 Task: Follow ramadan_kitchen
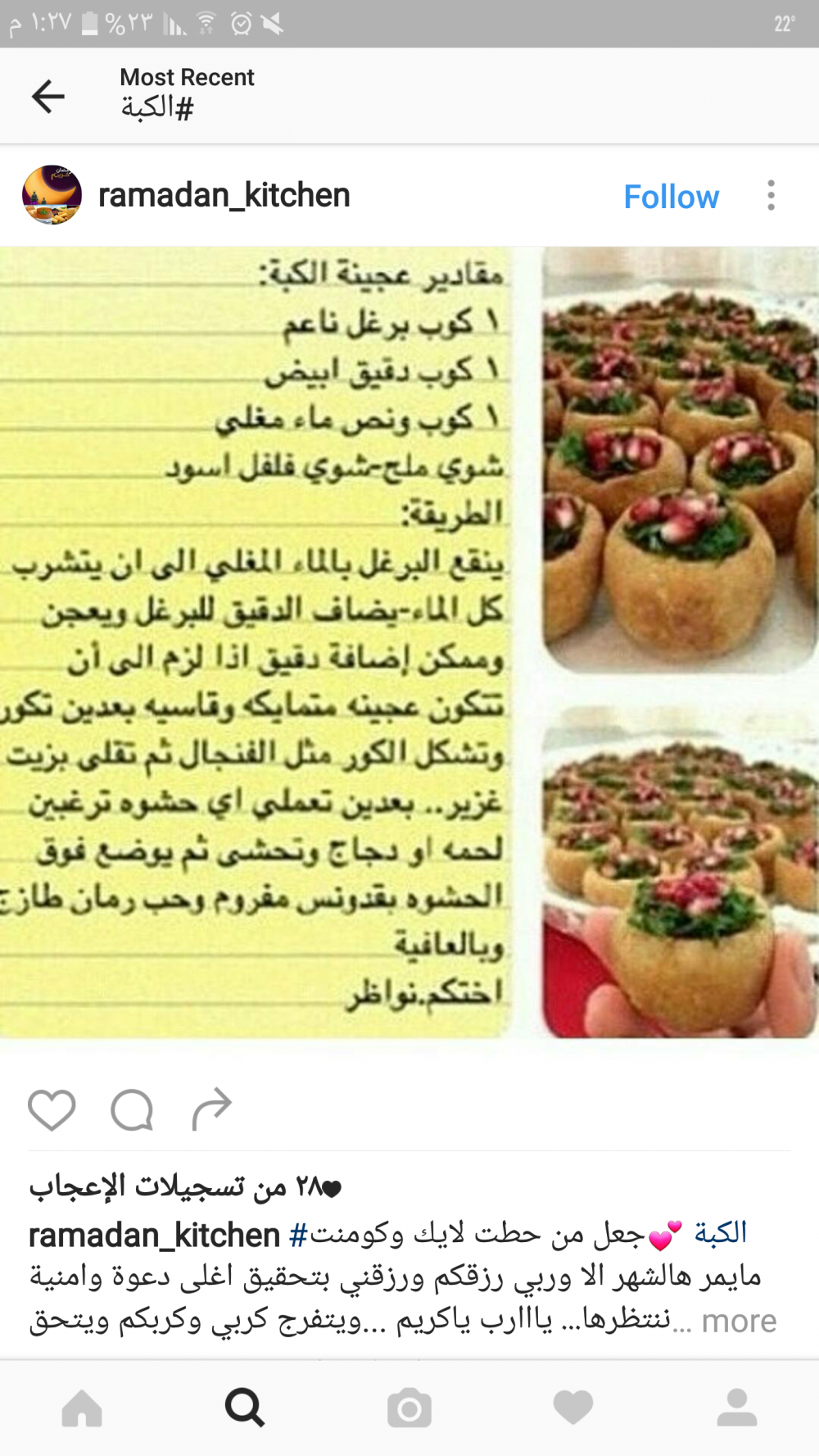pyautogui.click(x=671, y=197)
